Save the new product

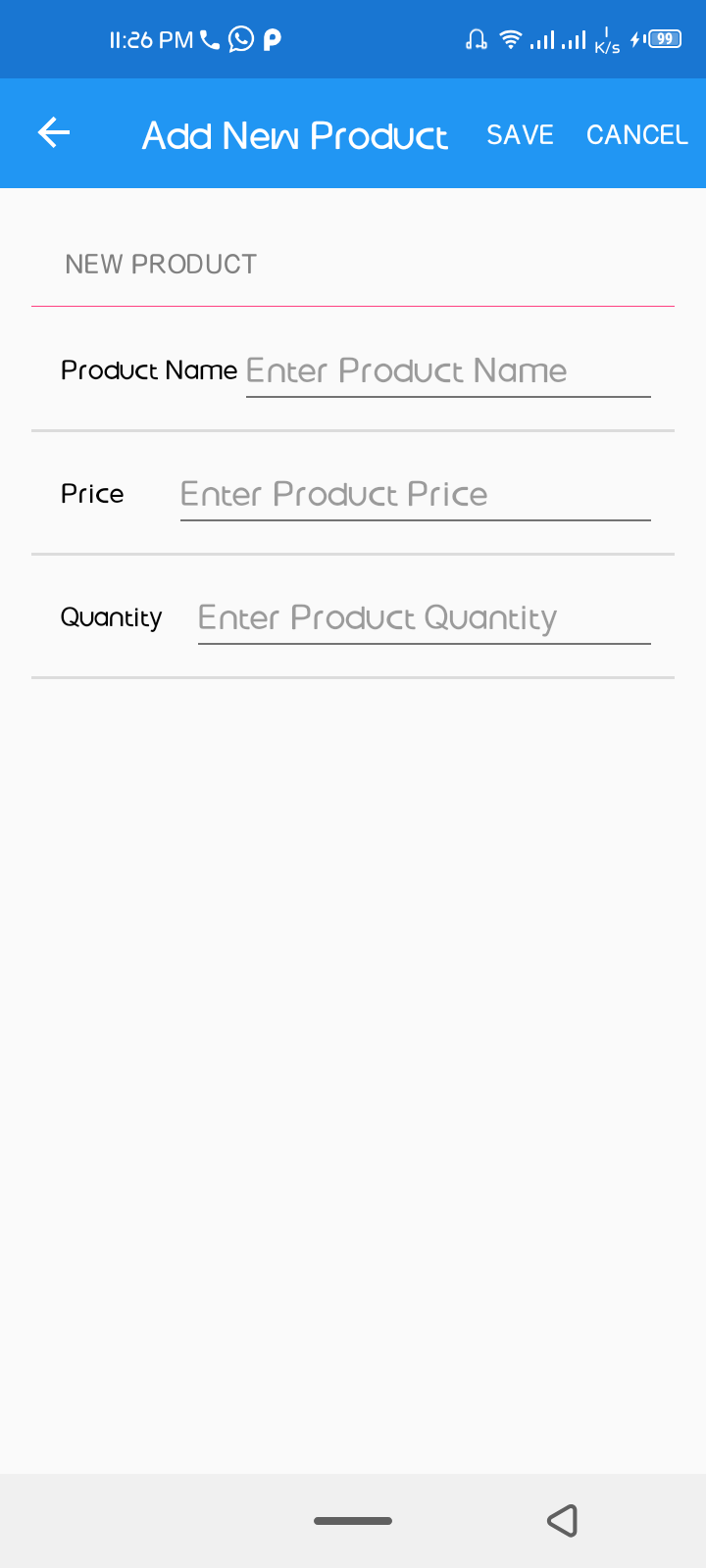point(520,134)
